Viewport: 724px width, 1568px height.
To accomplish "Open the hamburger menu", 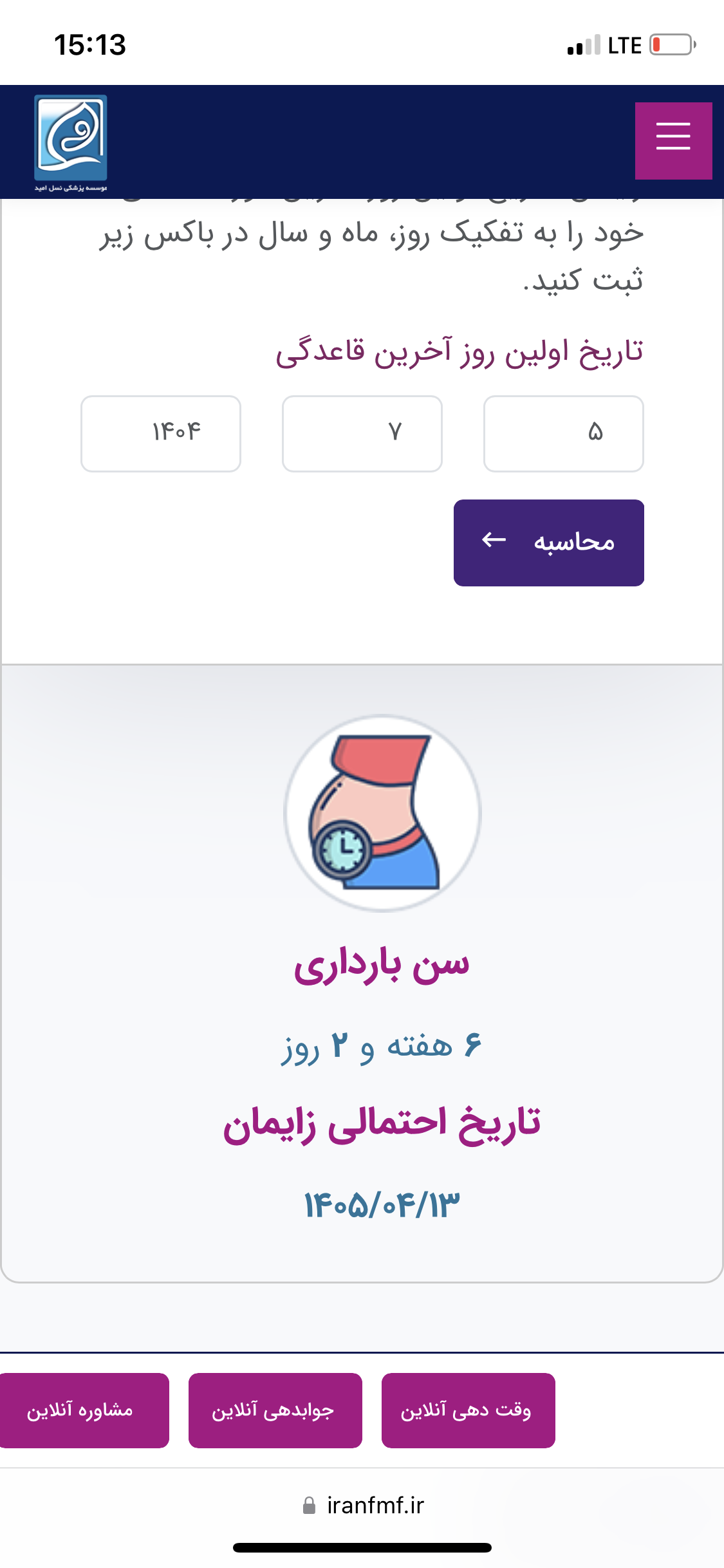I will [673, 141].
